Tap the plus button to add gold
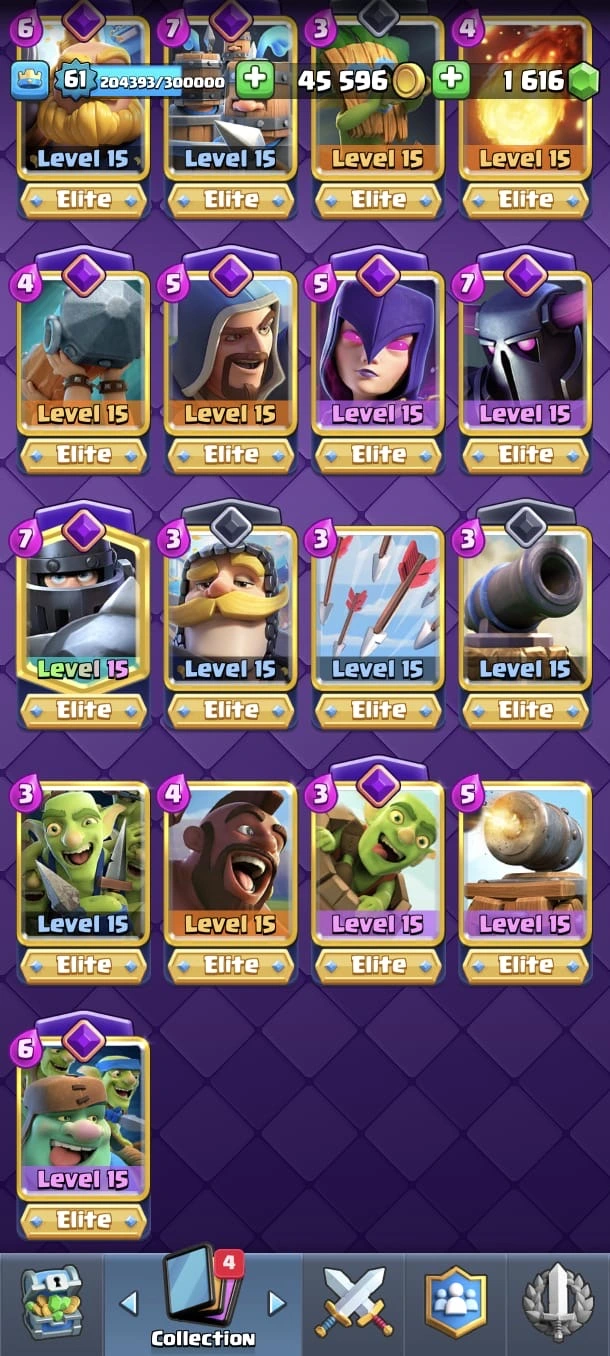610x1356 pixels. click(x=255, y=79)
